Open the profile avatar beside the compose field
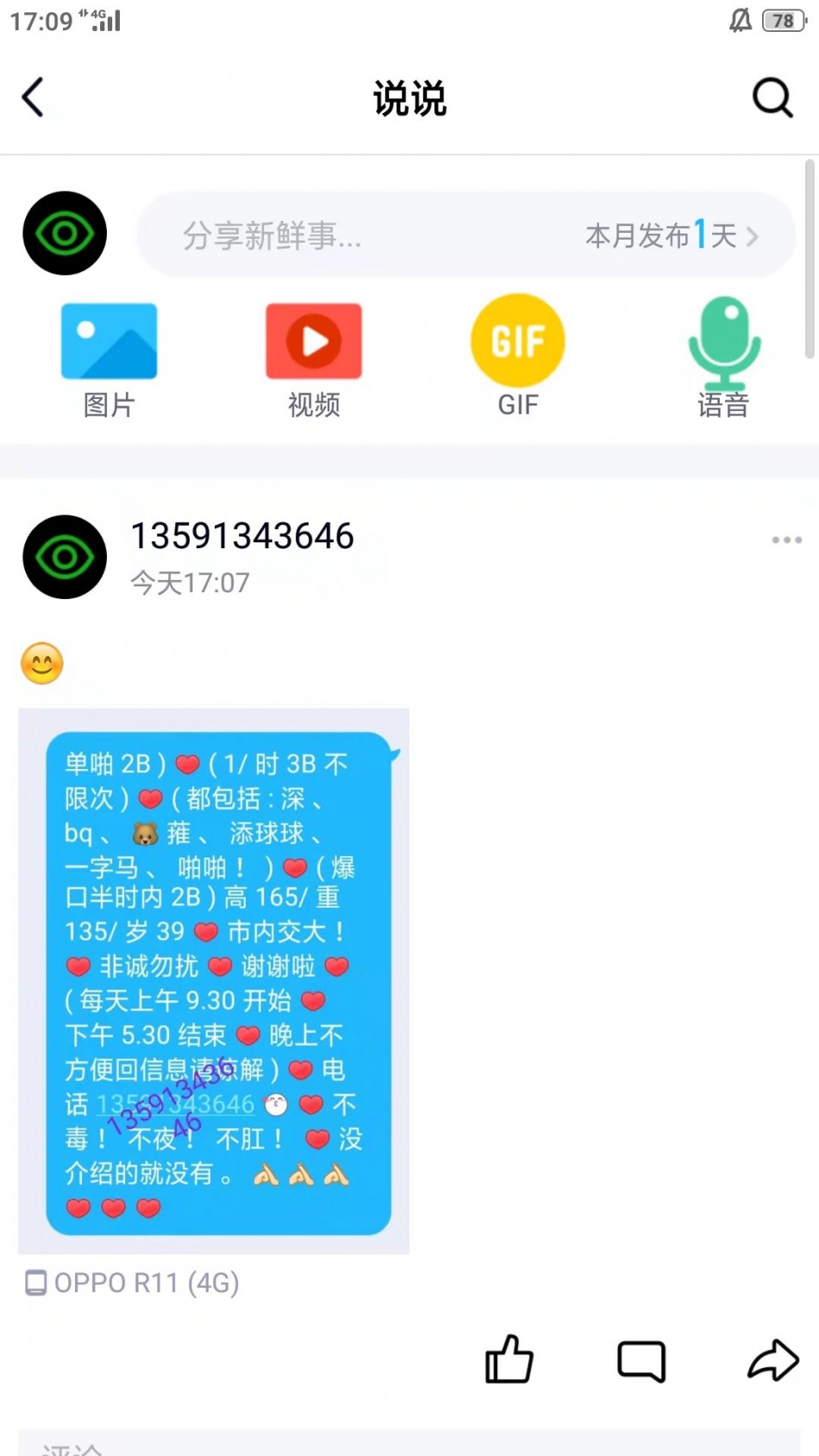819x1456 pixels. (65, 234)
